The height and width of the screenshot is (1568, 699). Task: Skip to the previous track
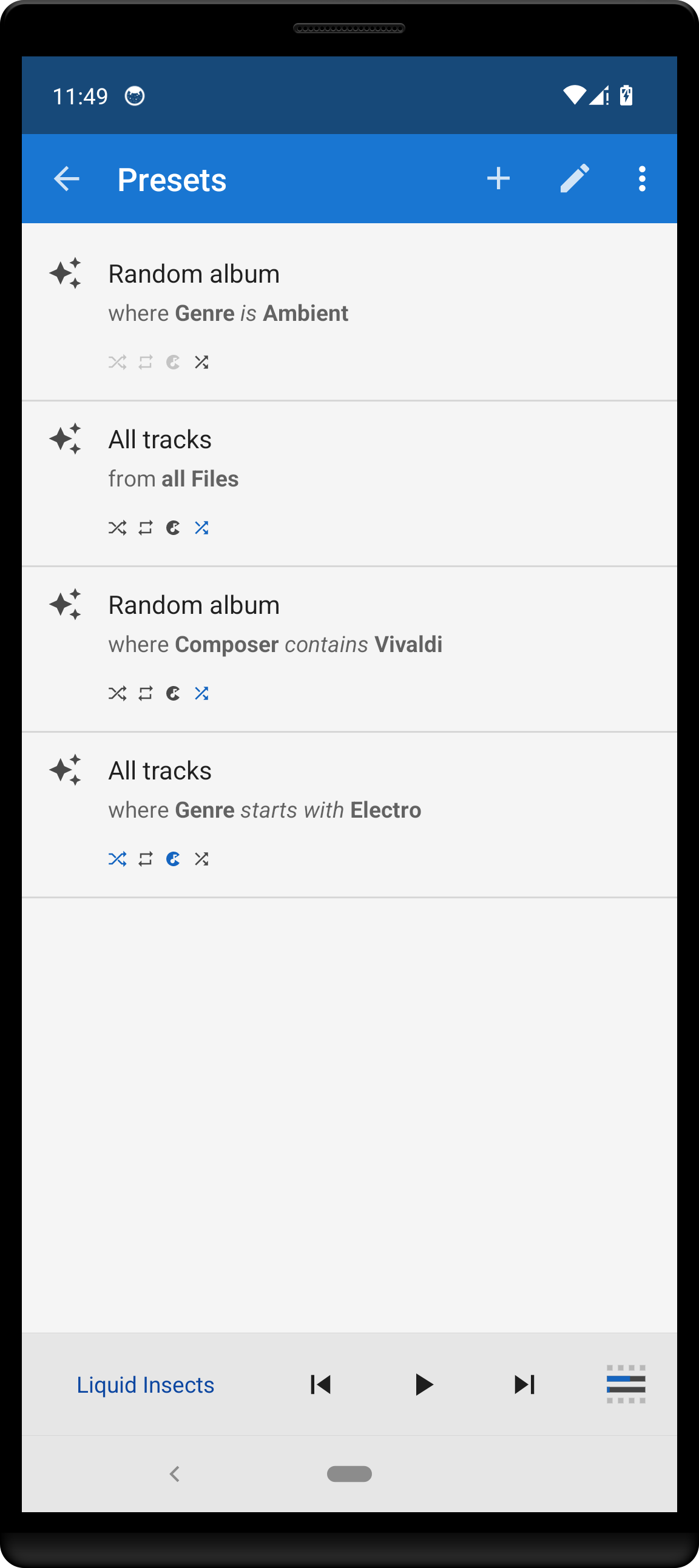tap(320, 1385)
